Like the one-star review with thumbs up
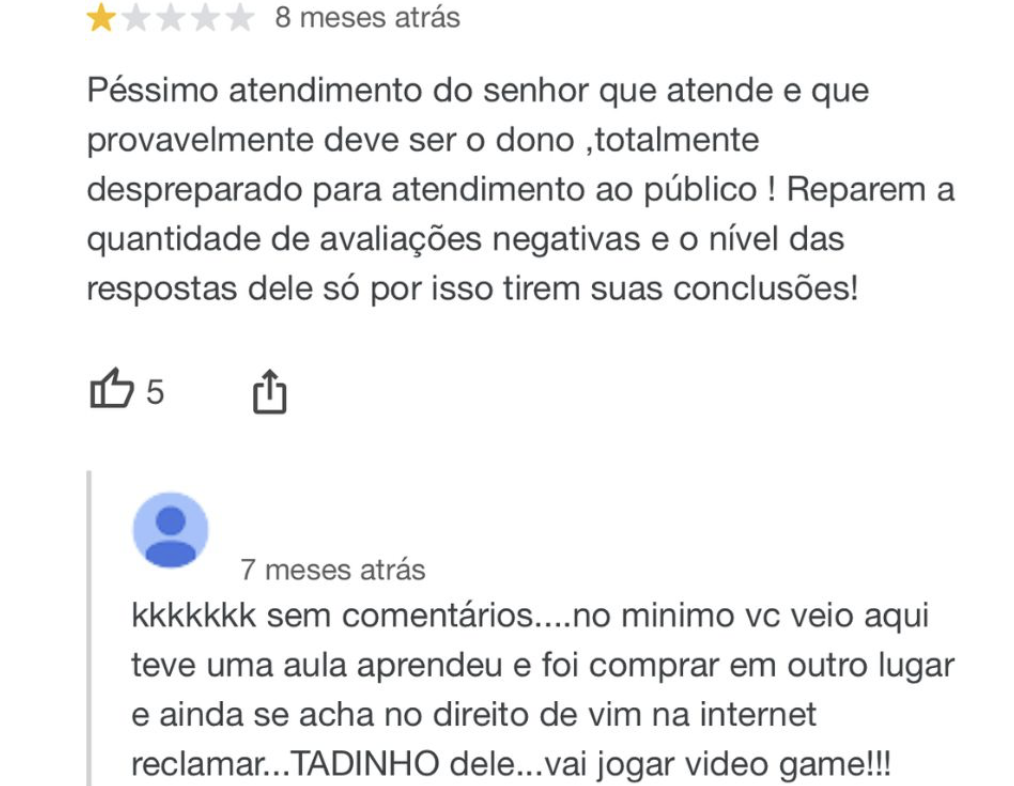Screen dimensions: 1014x786 [111, 390]
